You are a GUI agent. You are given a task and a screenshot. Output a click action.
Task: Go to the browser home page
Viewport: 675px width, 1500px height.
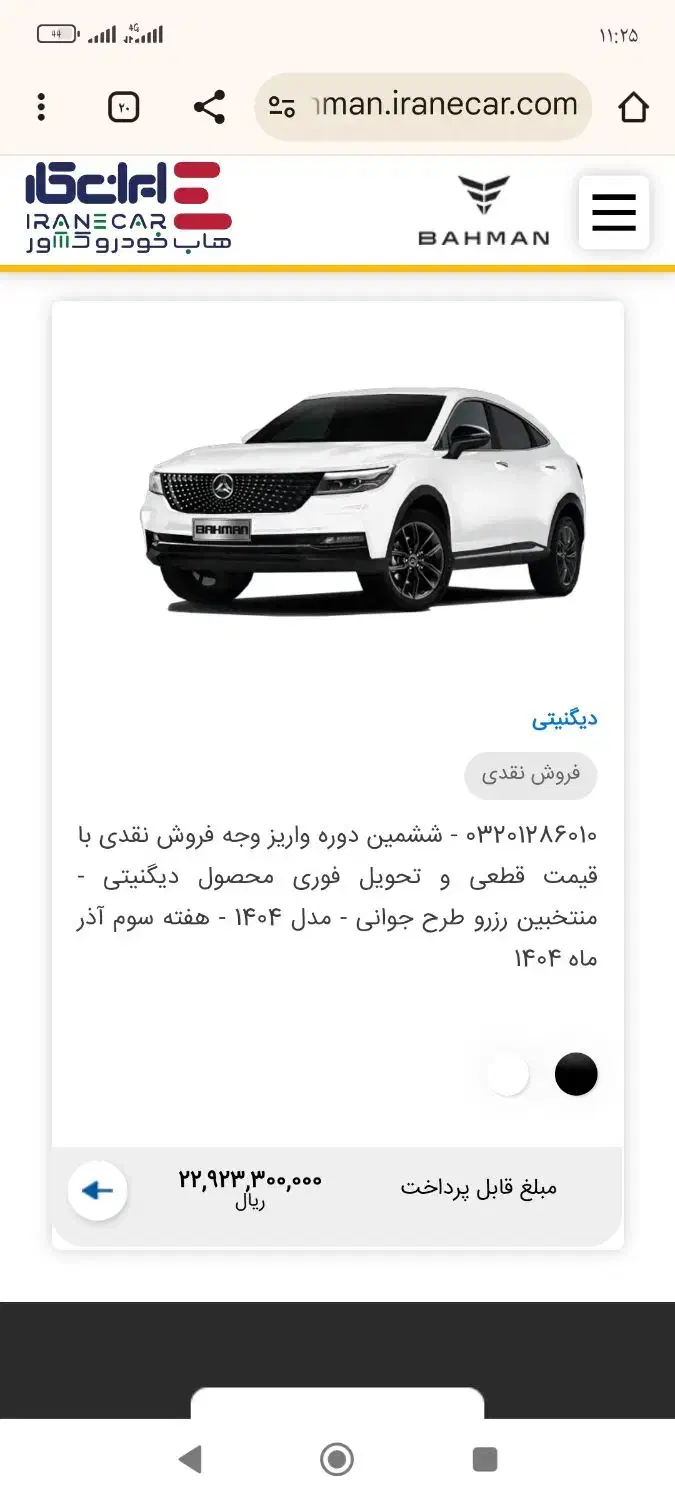(633, 107)
